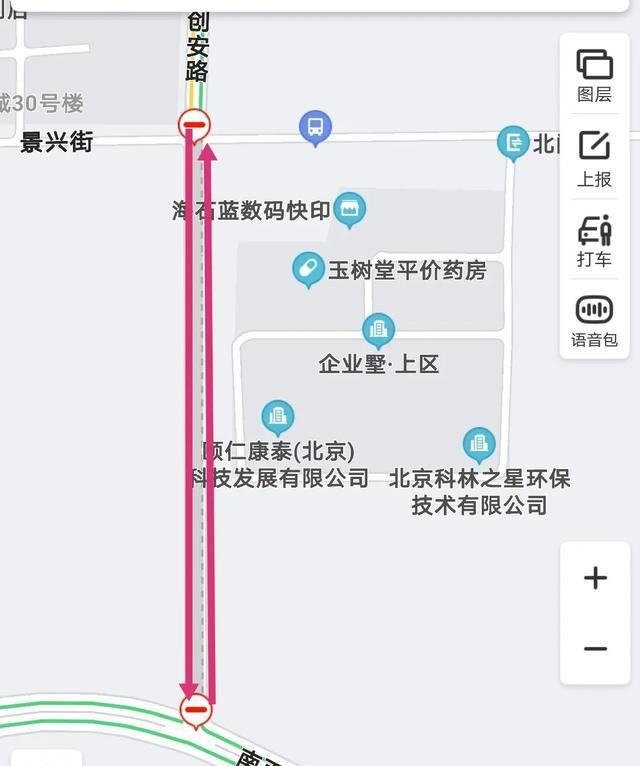640x766 pixels.
Task: Zoom in with the plus button
Action: tap(595, 578)
